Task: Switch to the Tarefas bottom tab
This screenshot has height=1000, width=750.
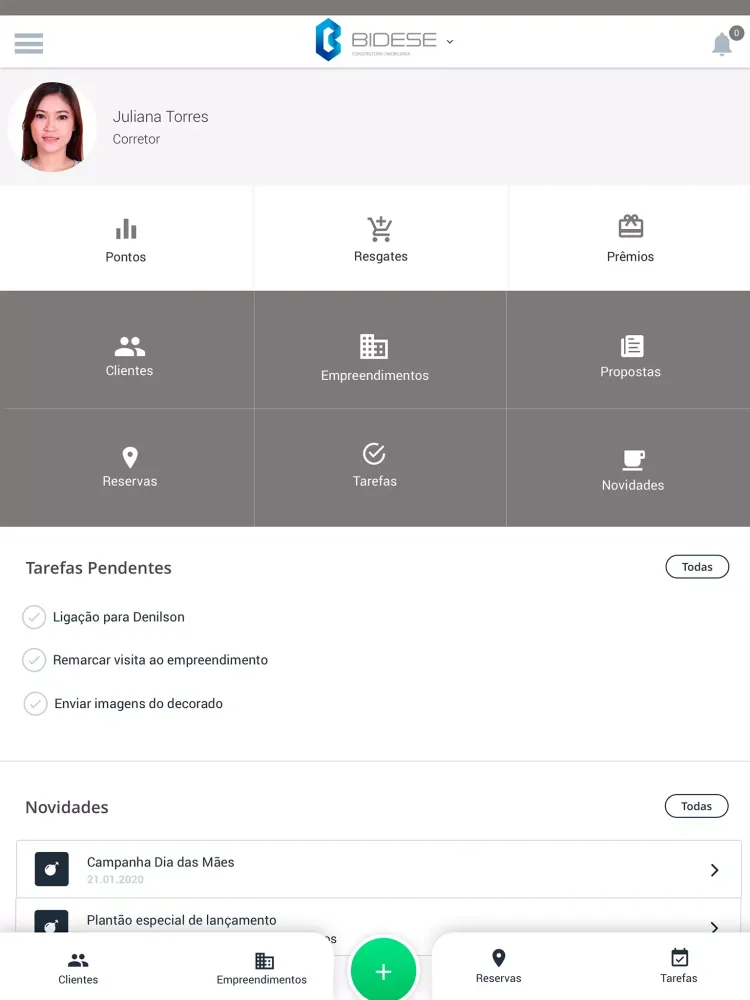Action: coord(679,966)
